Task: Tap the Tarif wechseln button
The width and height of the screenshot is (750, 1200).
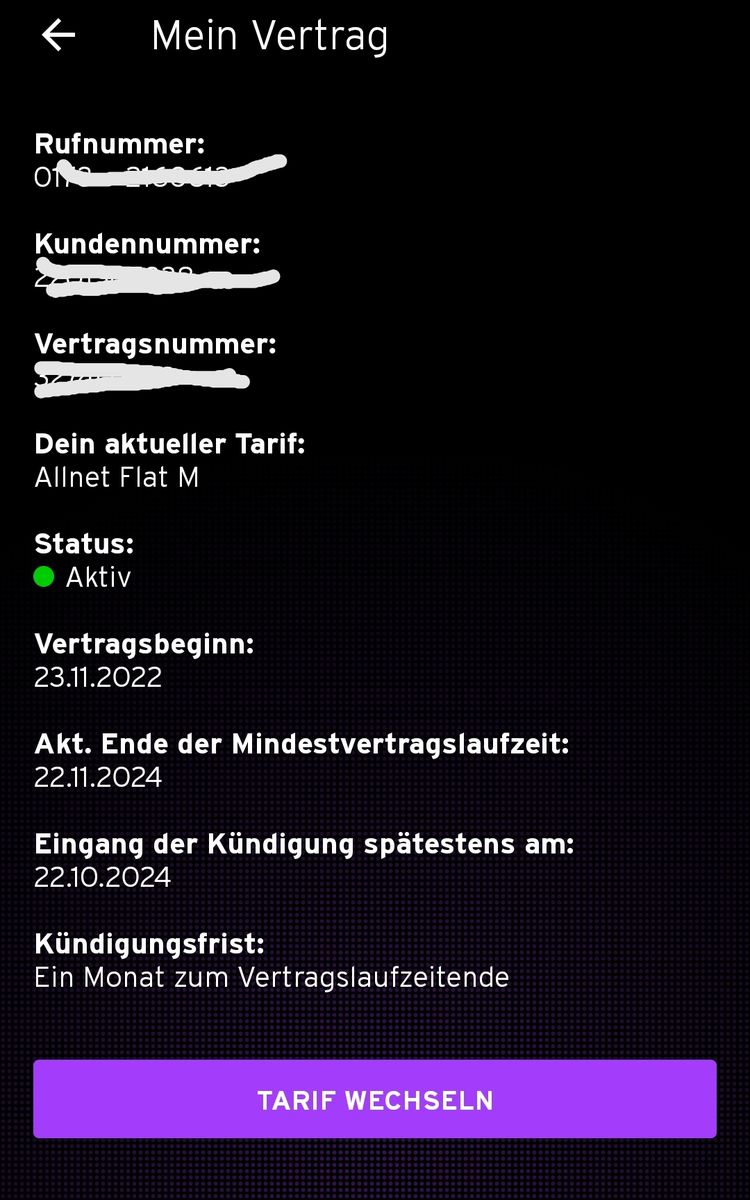Action: point(375,1100)
